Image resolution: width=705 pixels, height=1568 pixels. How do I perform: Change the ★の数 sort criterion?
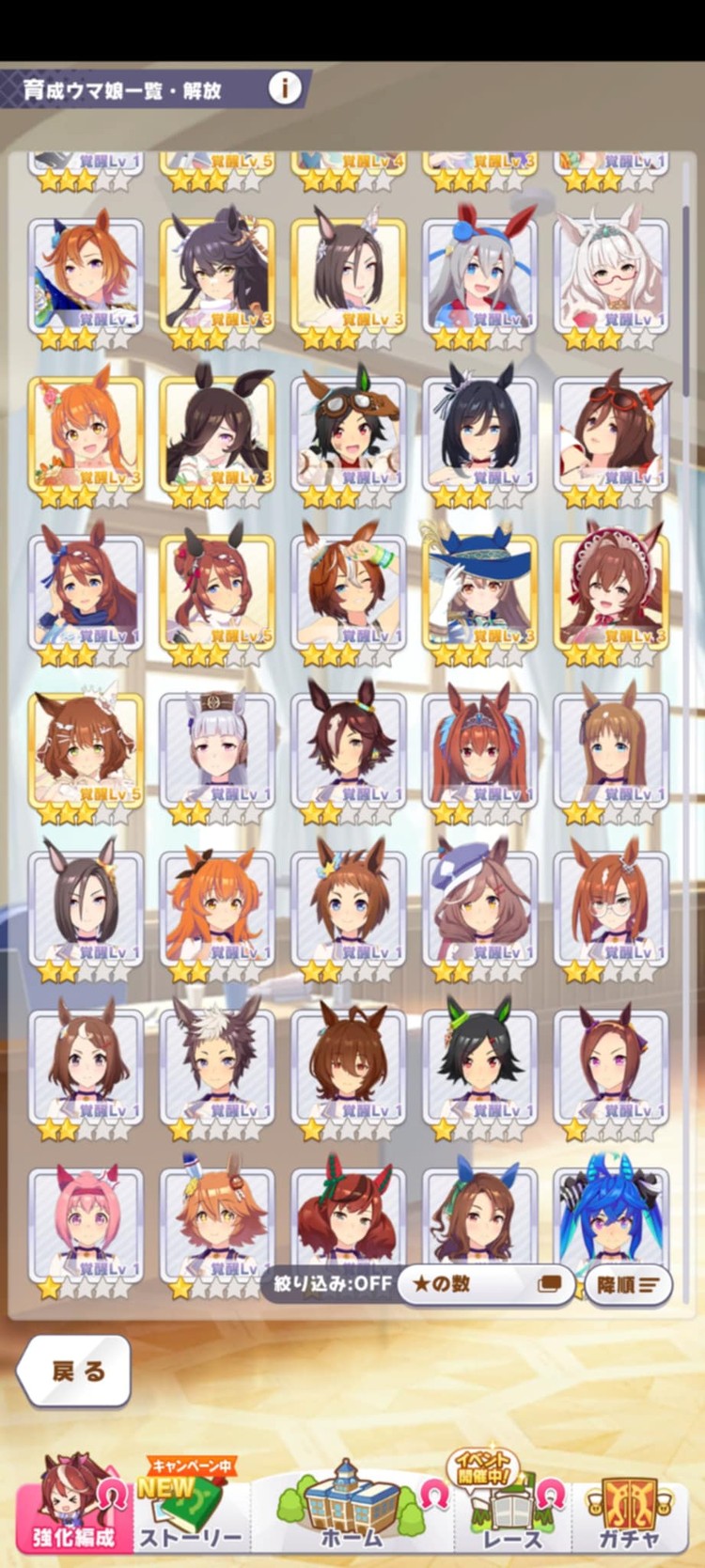click(485, 1284)
